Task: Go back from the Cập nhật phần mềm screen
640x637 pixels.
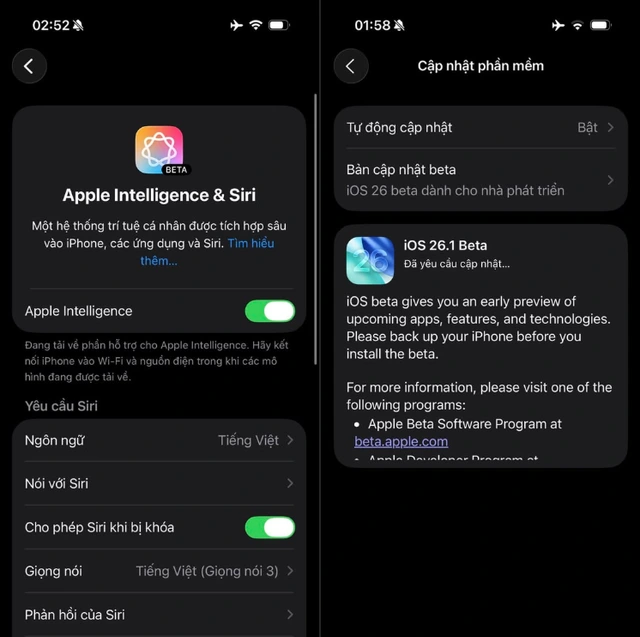Action: [x=351, y=66]
